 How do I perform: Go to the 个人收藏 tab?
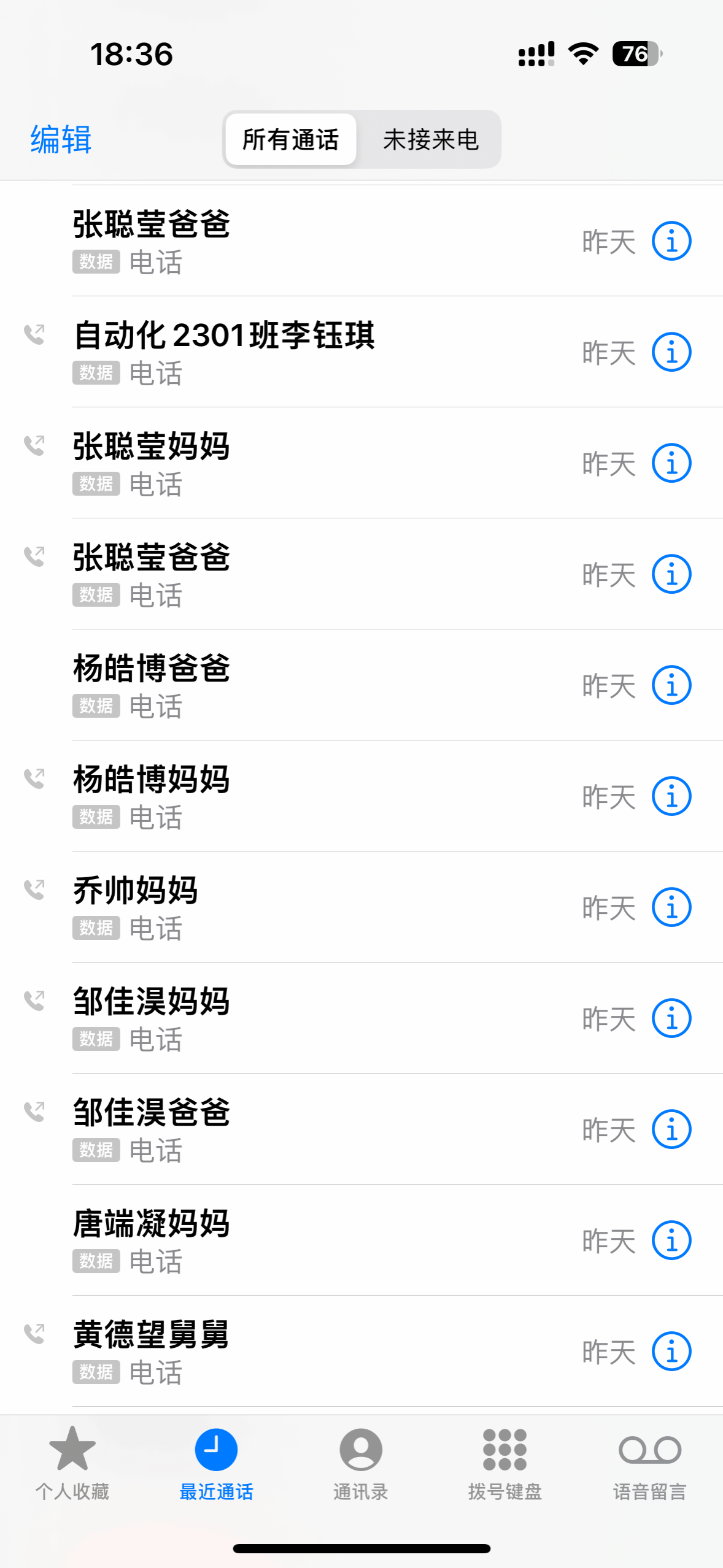pyautogui.click(x=72, y=1464)
